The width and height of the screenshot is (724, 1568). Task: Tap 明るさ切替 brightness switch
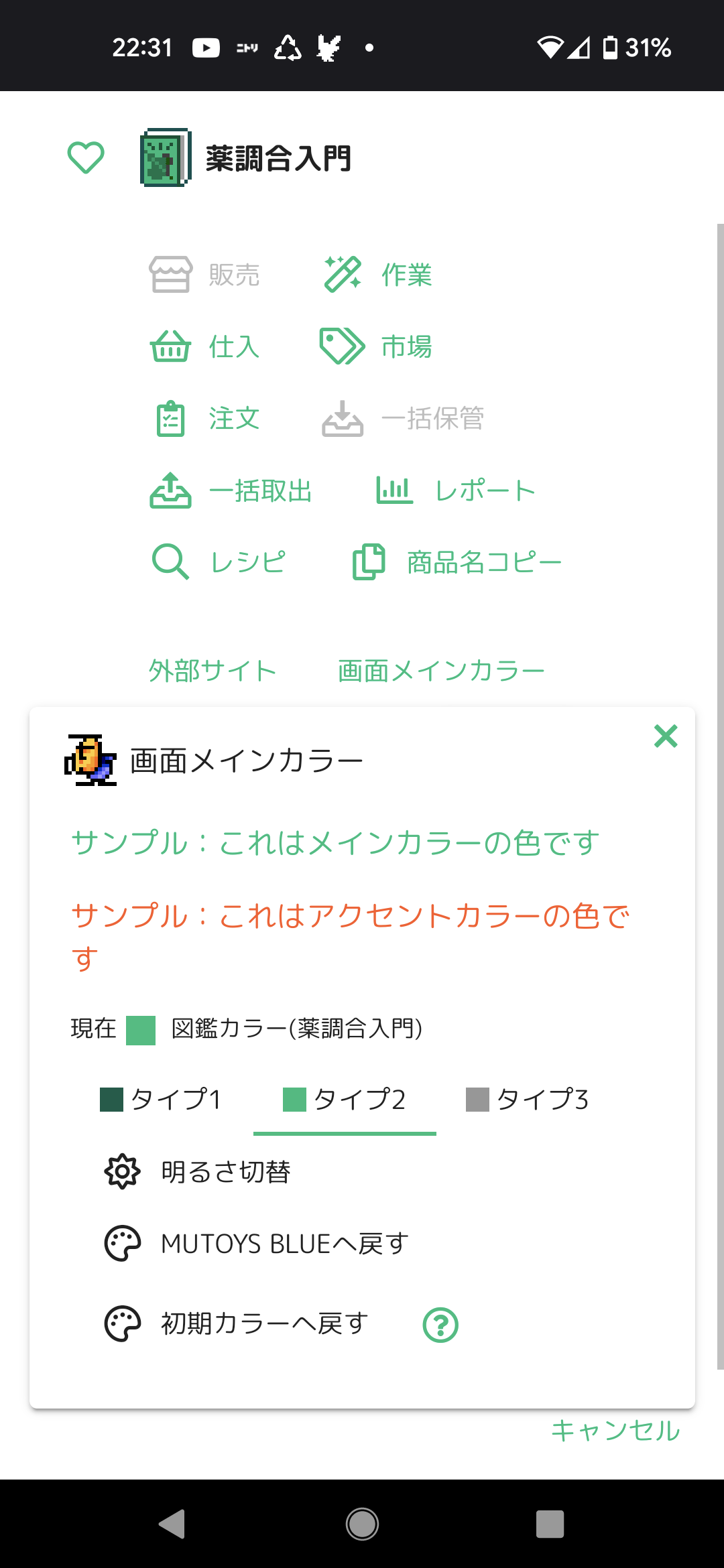point(198,1172)
